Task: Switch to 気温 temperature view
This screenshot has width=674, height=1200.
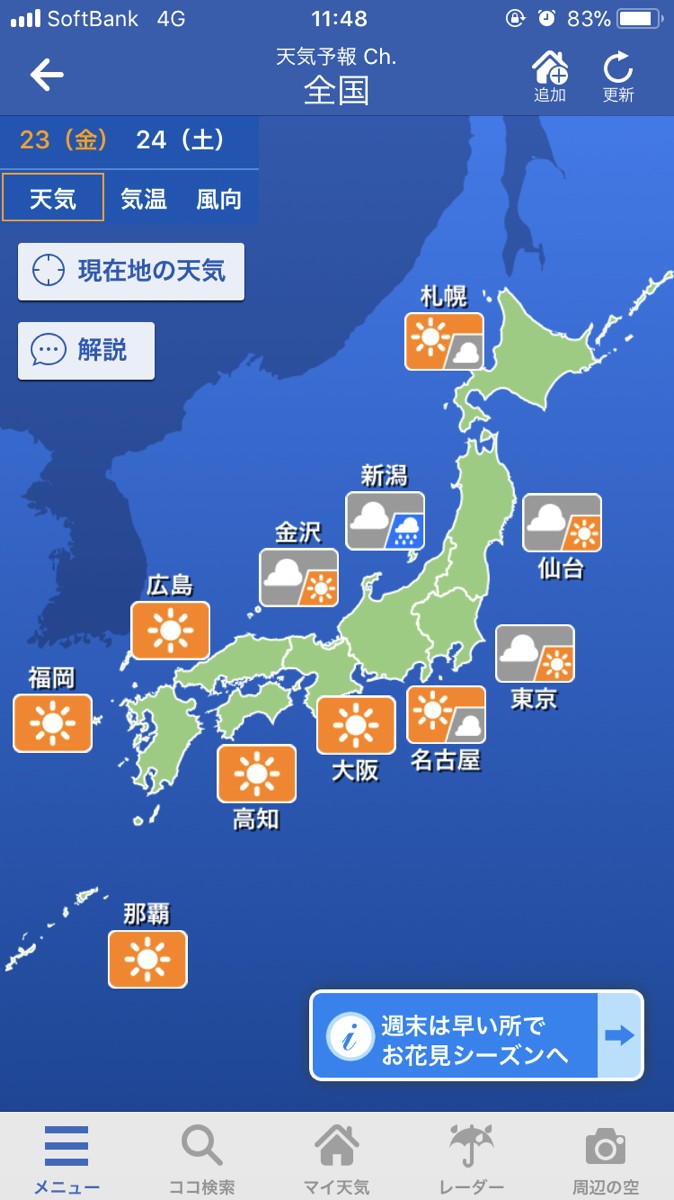Action: pyautogui.click(x=144, y=199)
